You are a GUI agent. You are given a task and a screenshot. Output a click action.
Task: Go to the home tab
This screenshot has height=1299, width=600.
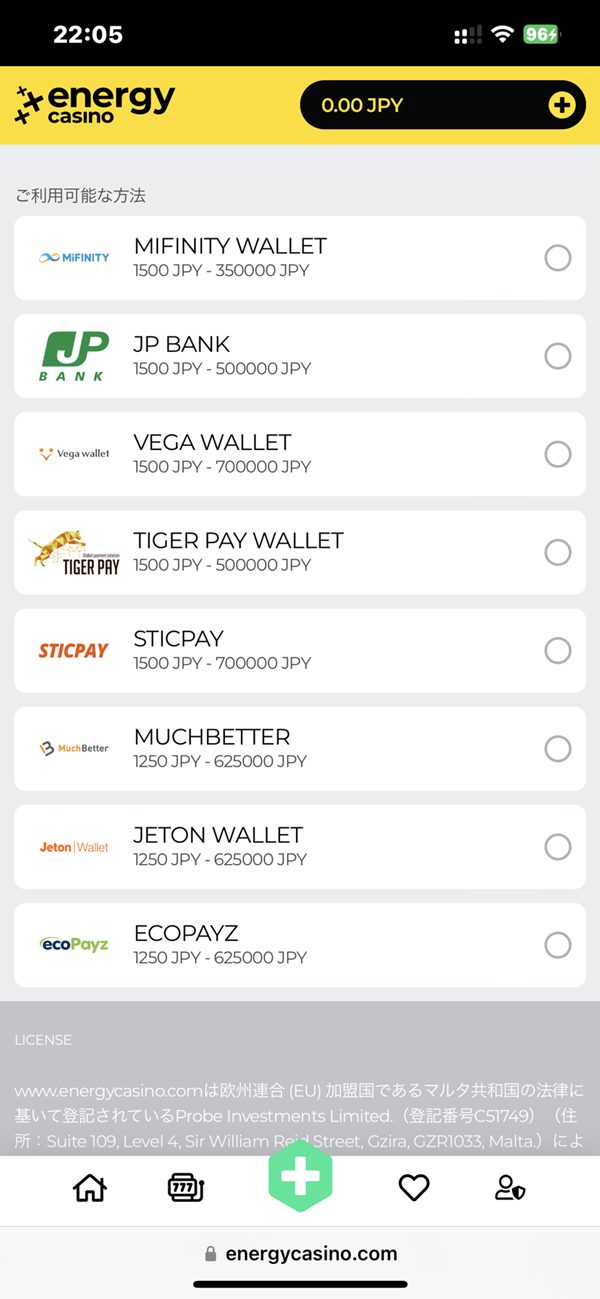90,1187
